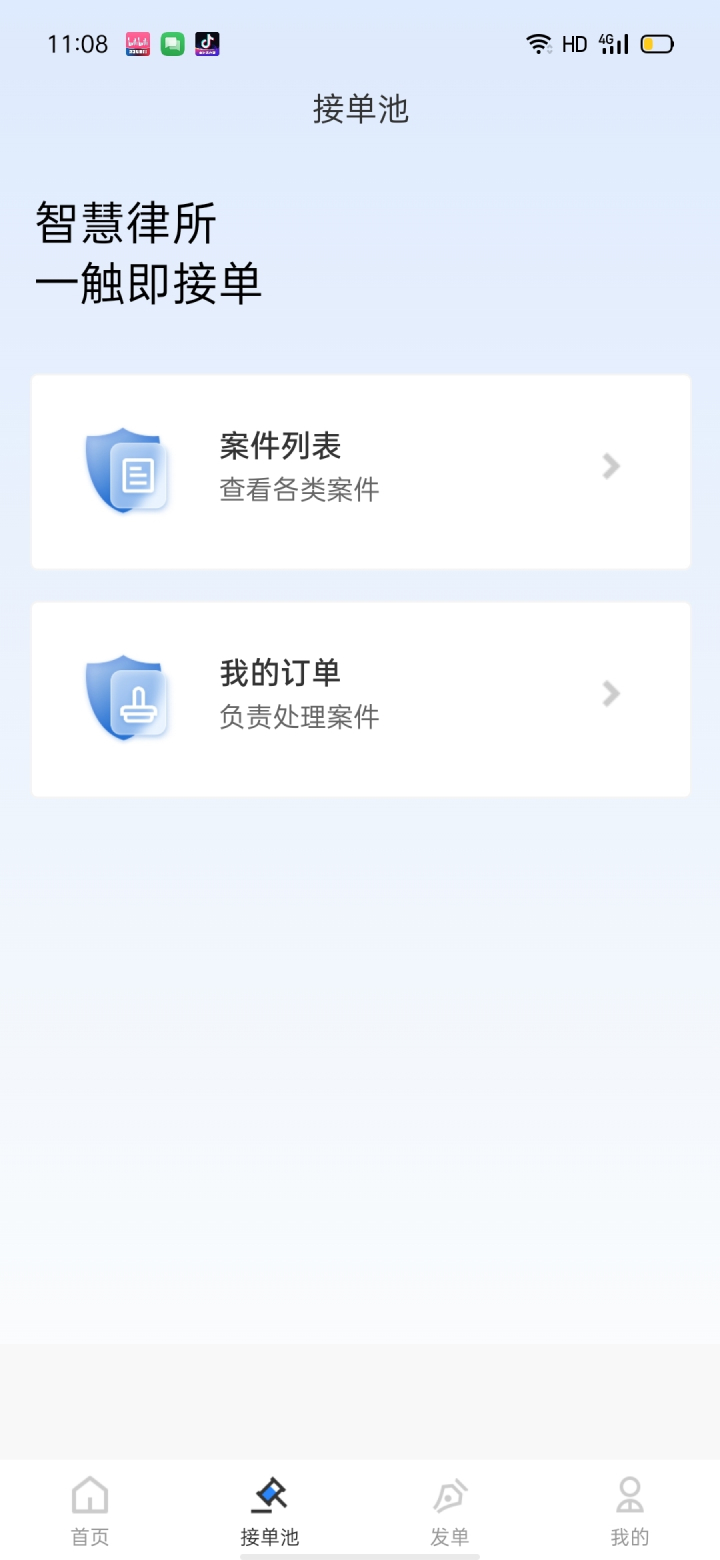
Task: Tap the Wi-Fi status icon
Action: point(539,44)
